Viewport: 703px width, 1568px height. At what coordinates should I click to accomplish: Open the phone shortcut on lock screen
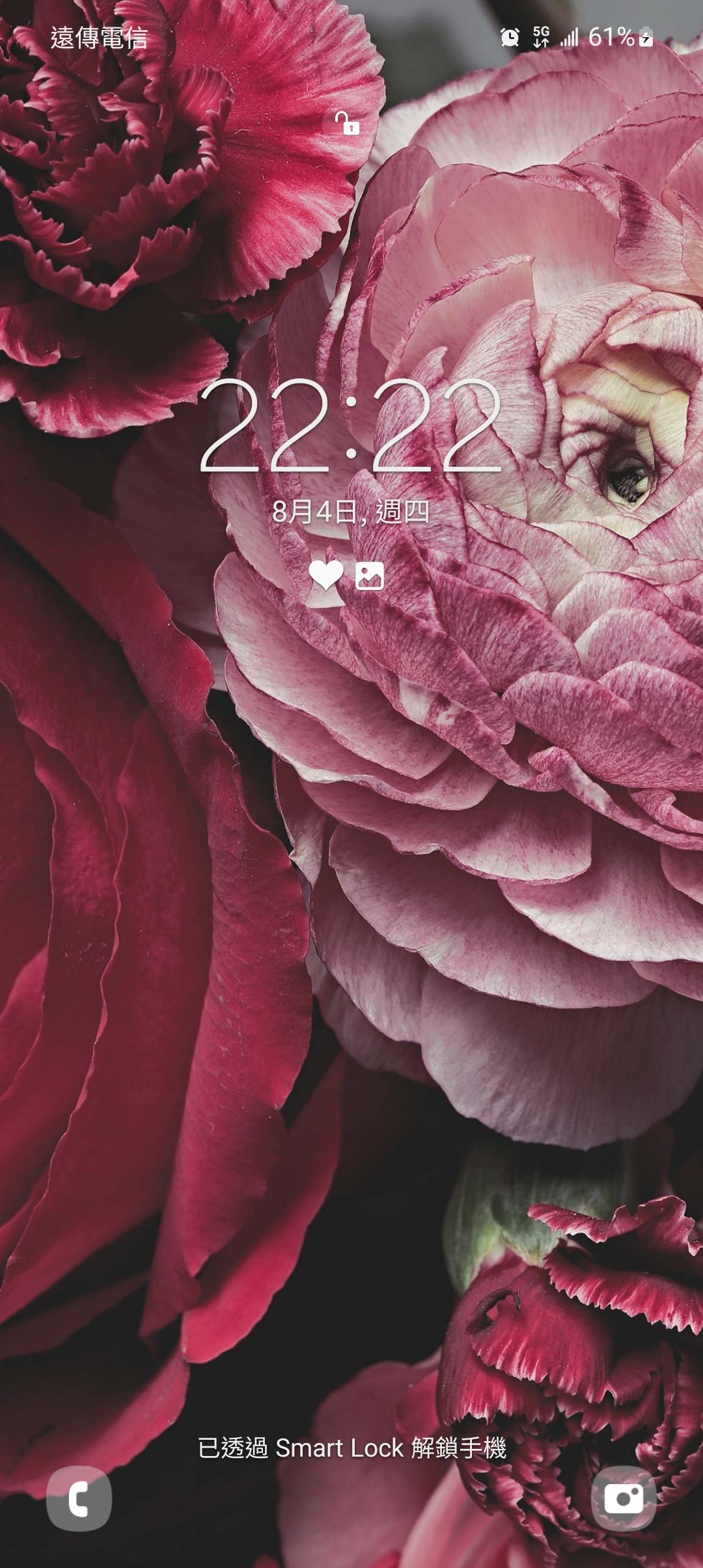pyautogui.click(x=79, y=1499)
